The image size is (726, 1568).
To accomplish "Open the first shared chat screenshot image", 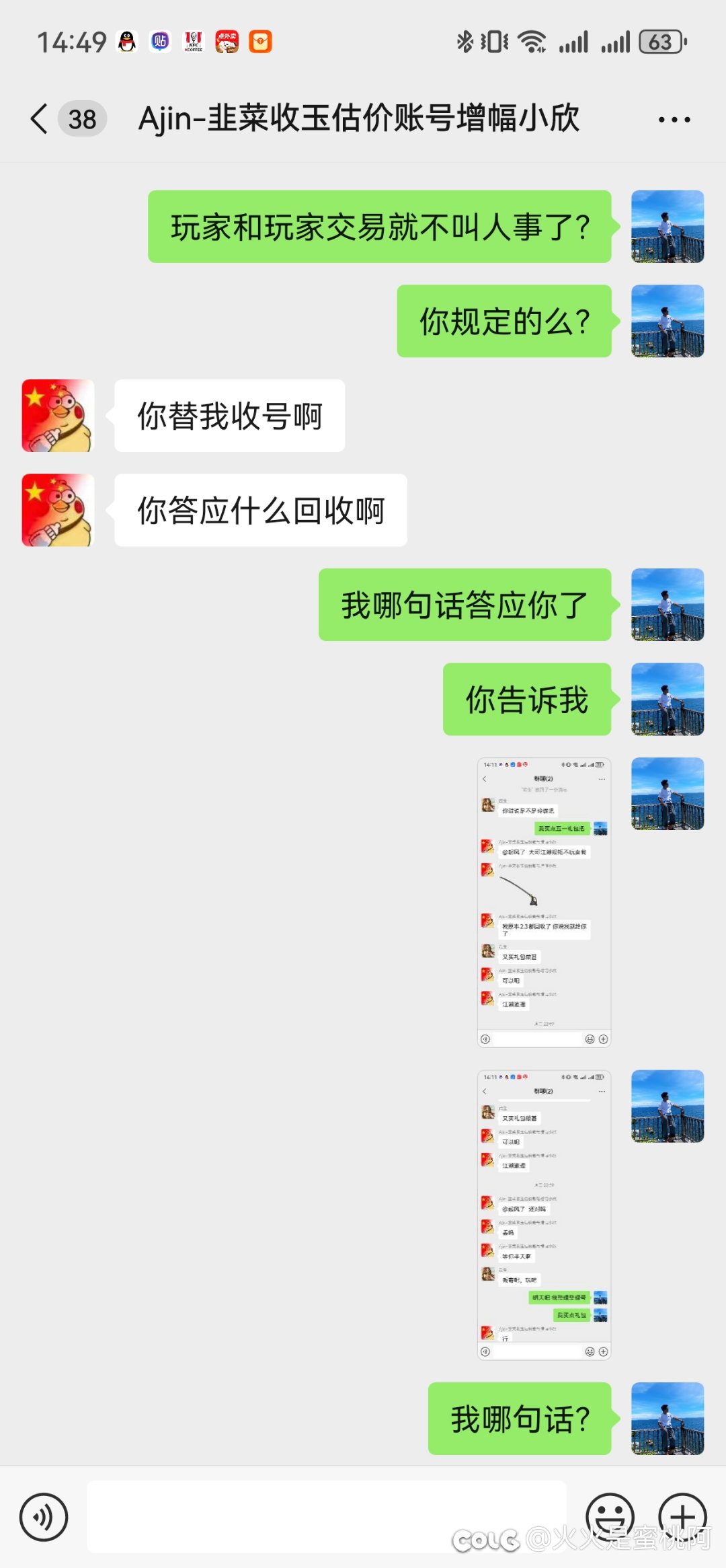I will point(544,902).
